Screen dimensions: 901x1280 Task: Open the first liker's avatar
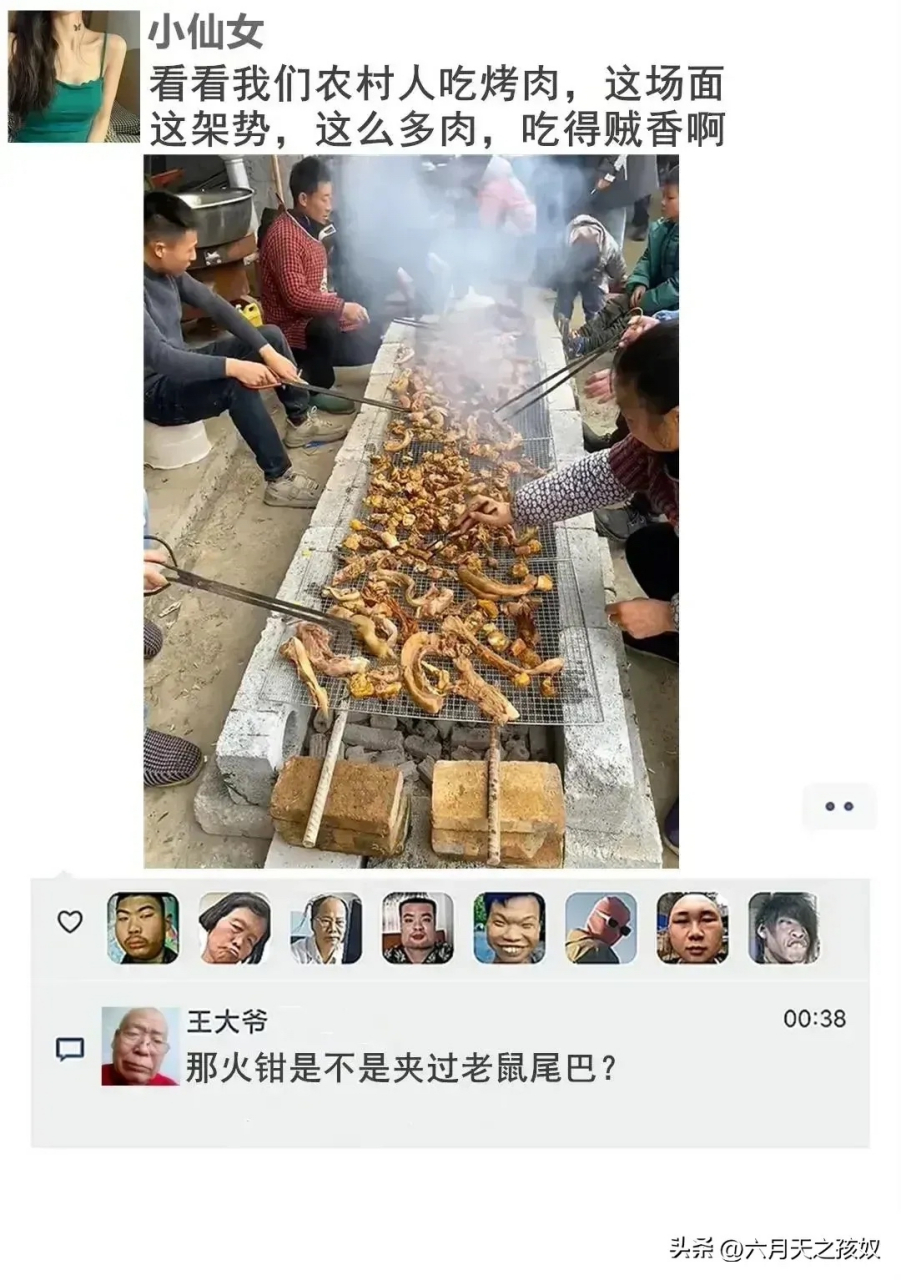(144, 931)
